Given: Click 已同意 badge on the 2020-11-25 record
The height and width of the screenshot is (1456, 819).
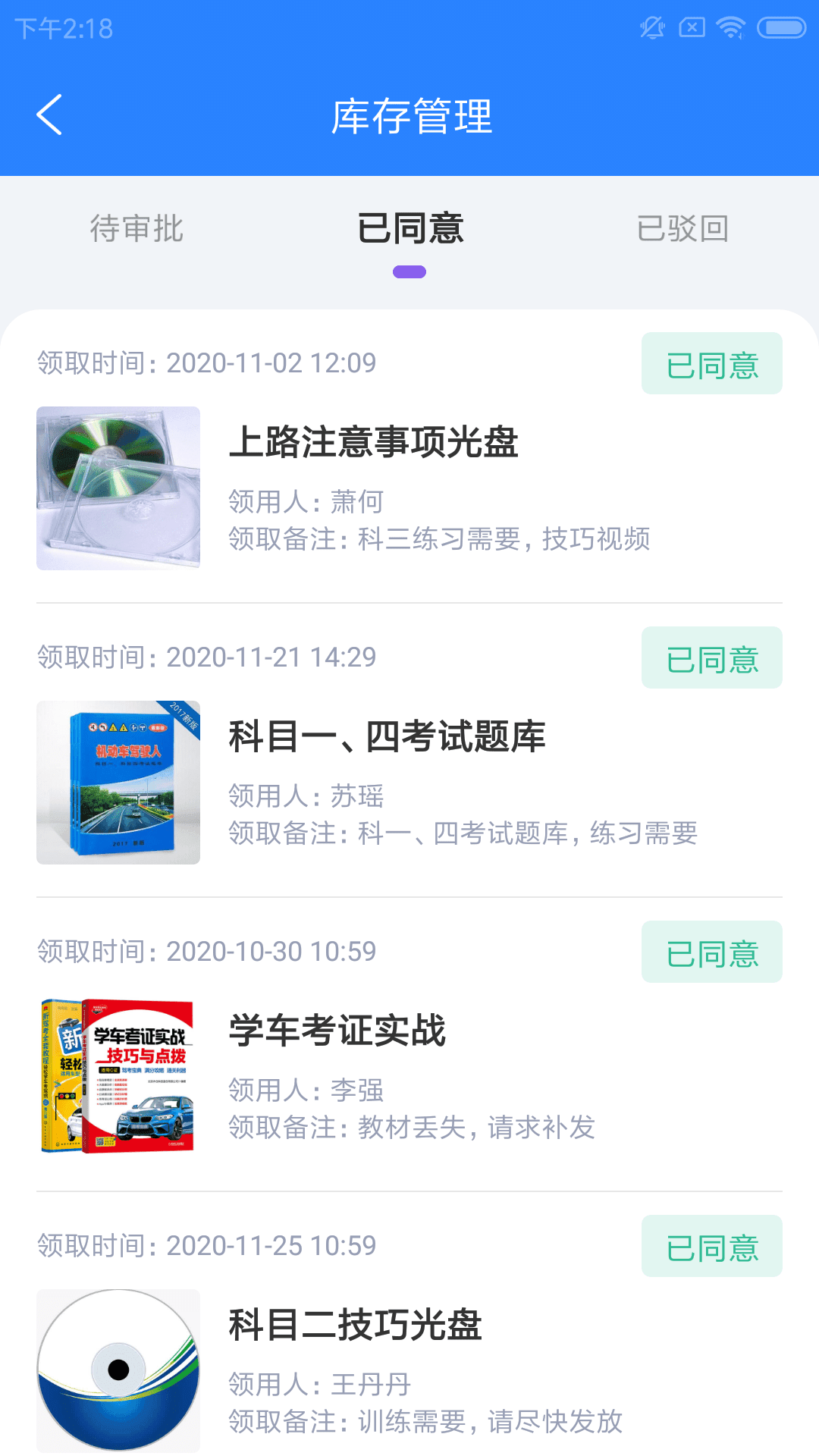Looking at the screenshot, I should tap(711, 1246).
